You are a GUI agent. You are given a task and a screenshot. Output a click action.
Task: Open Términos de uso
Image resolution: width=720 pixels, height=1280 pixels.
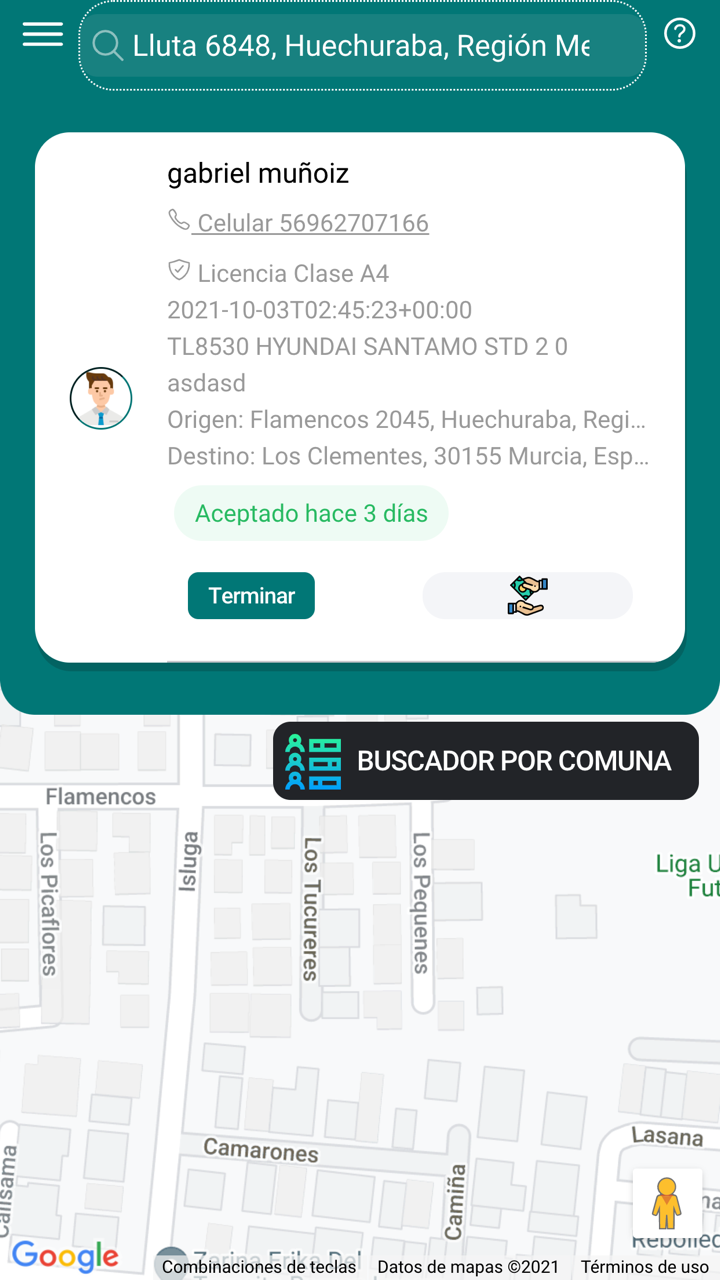tap(644, 1267)
